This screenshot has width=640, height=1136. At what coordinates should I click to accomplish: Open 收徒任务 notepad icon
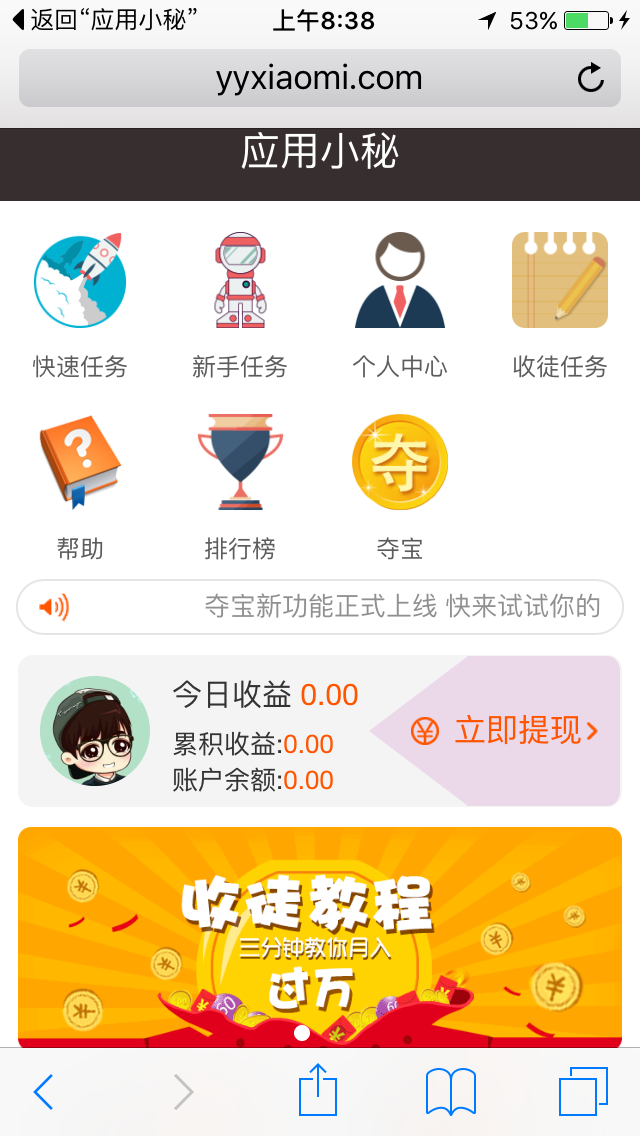click(560, 281)
